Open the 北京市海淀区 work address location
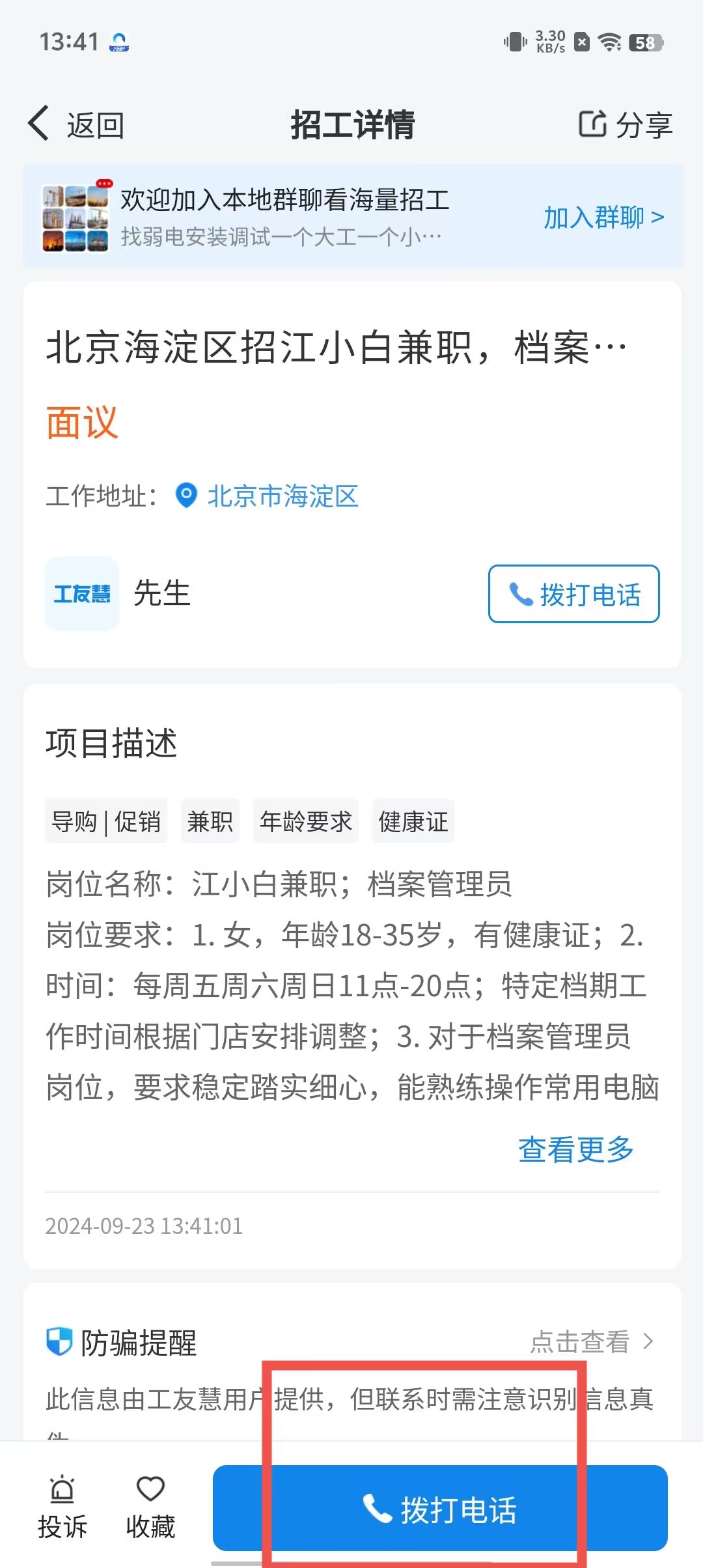 (x=282, y=496)
